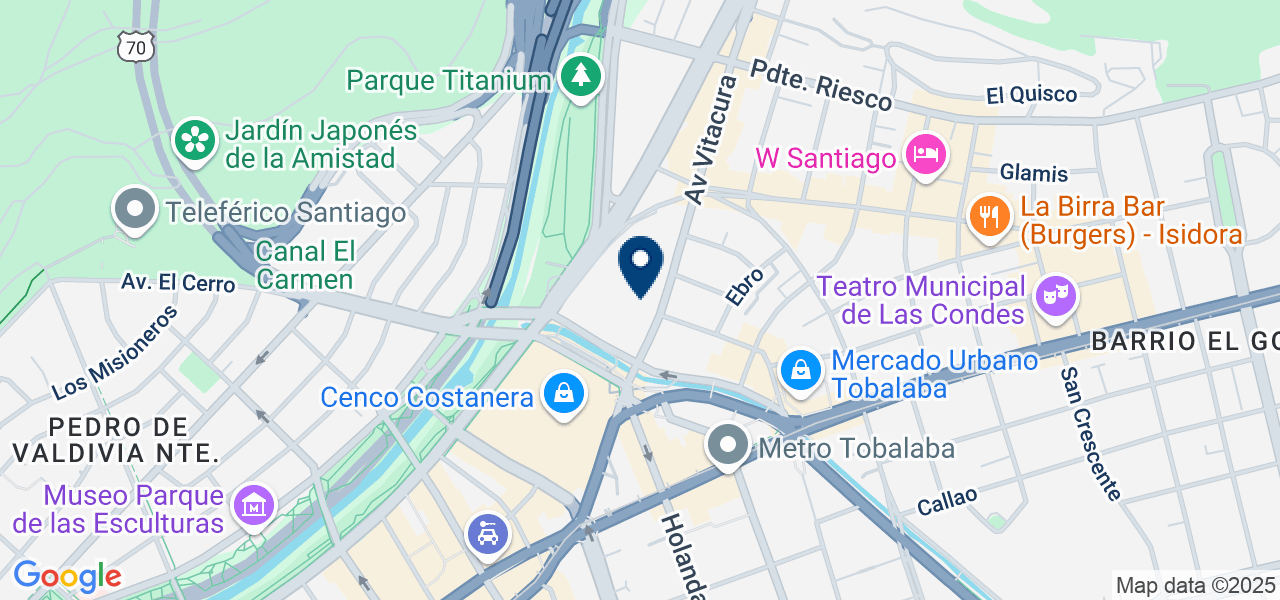Select the Jardín Japonés de la Amistad marker
Image resolution: width=1280 pixels, height=600 pixels.
195,140
